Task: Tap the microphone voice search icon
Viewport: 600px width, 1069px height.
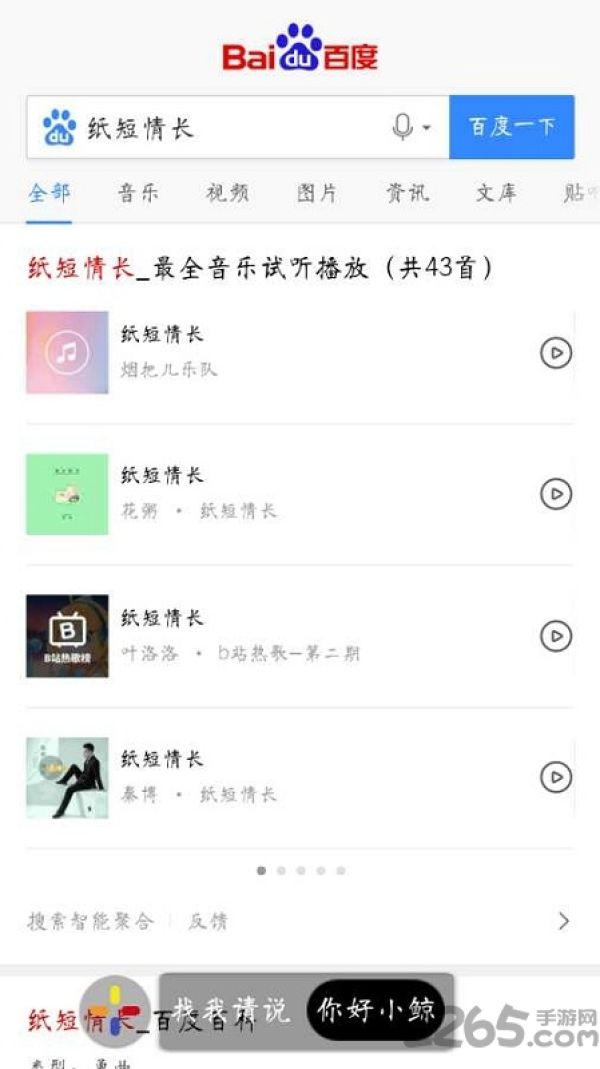Action: [403, 127]
